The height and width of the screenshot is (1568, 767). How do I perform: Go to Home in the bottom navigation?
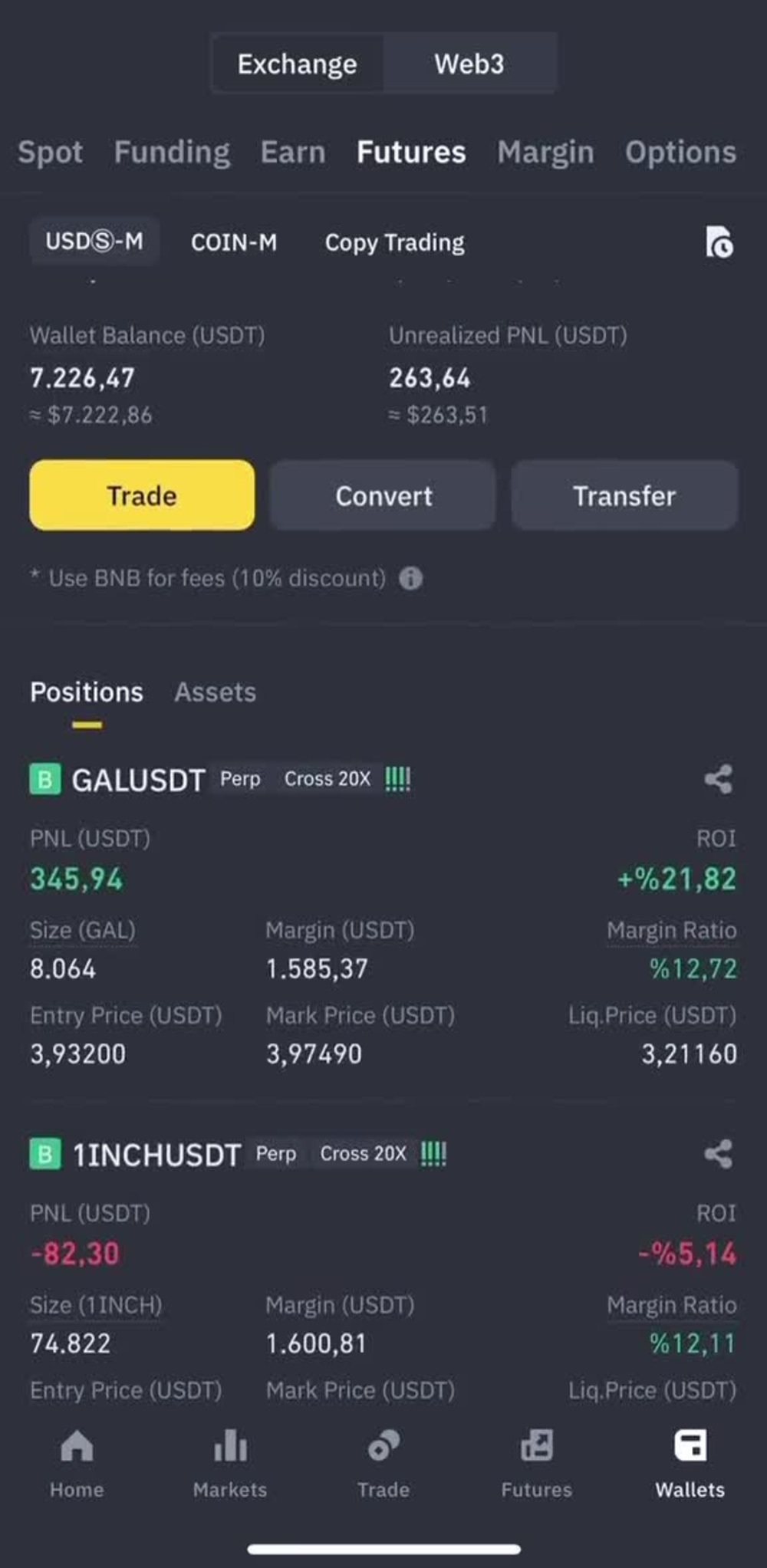[77, 1464]
